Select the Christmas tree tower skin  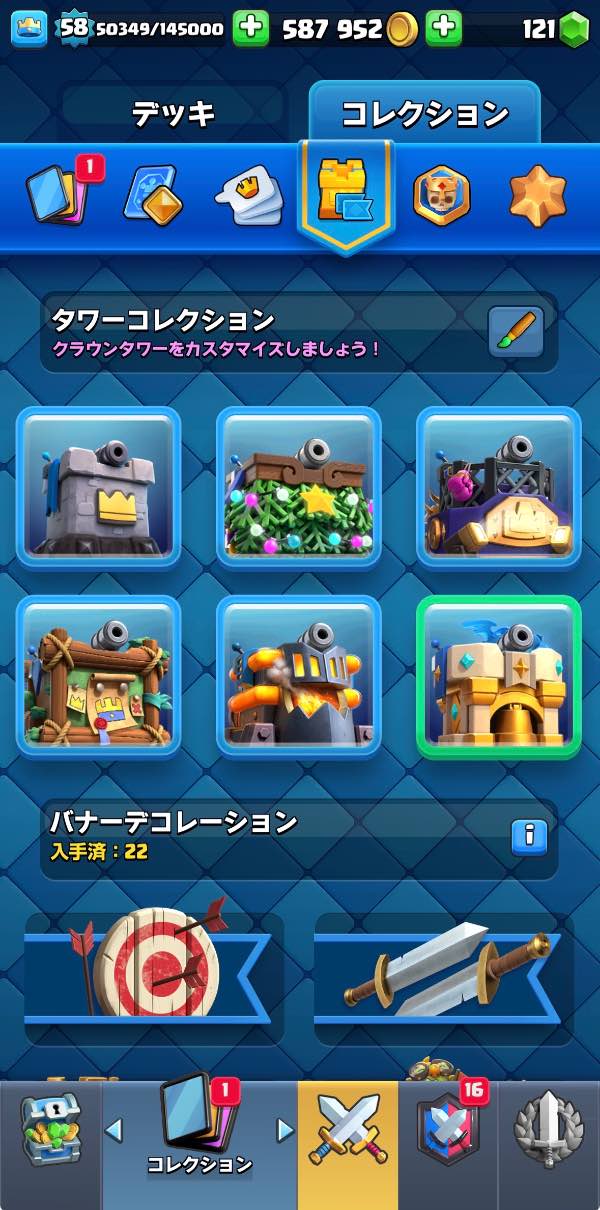point(299,486)
